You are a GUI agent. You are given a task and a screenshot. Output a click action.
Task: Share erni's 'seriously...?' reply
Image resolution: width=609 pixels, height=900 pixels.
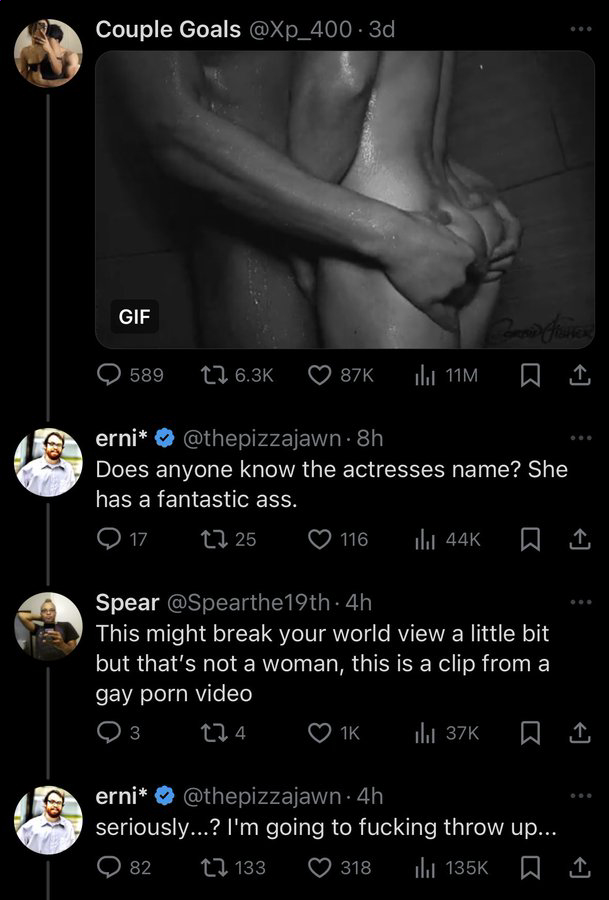[x=579, y=867]
